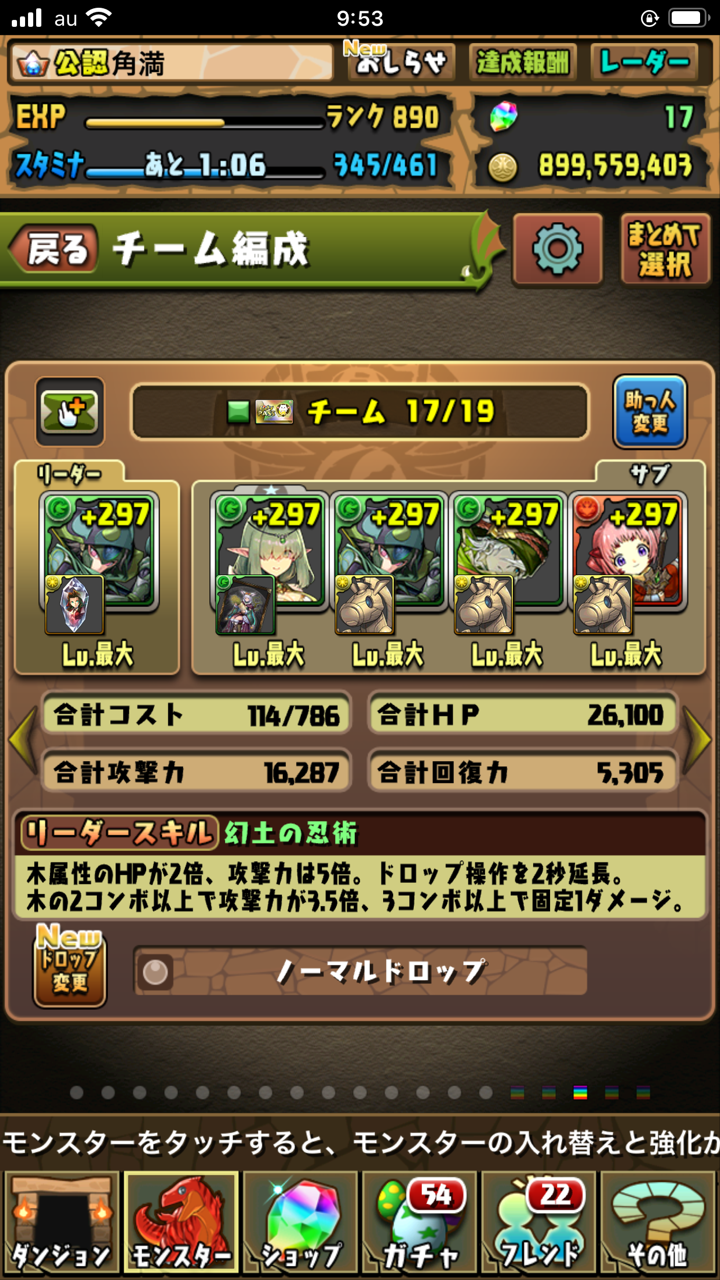This screenshot has height=1280, width=720.
Task: Tap 助っ人変更 helper change button
Action: [x=649, y=411]
